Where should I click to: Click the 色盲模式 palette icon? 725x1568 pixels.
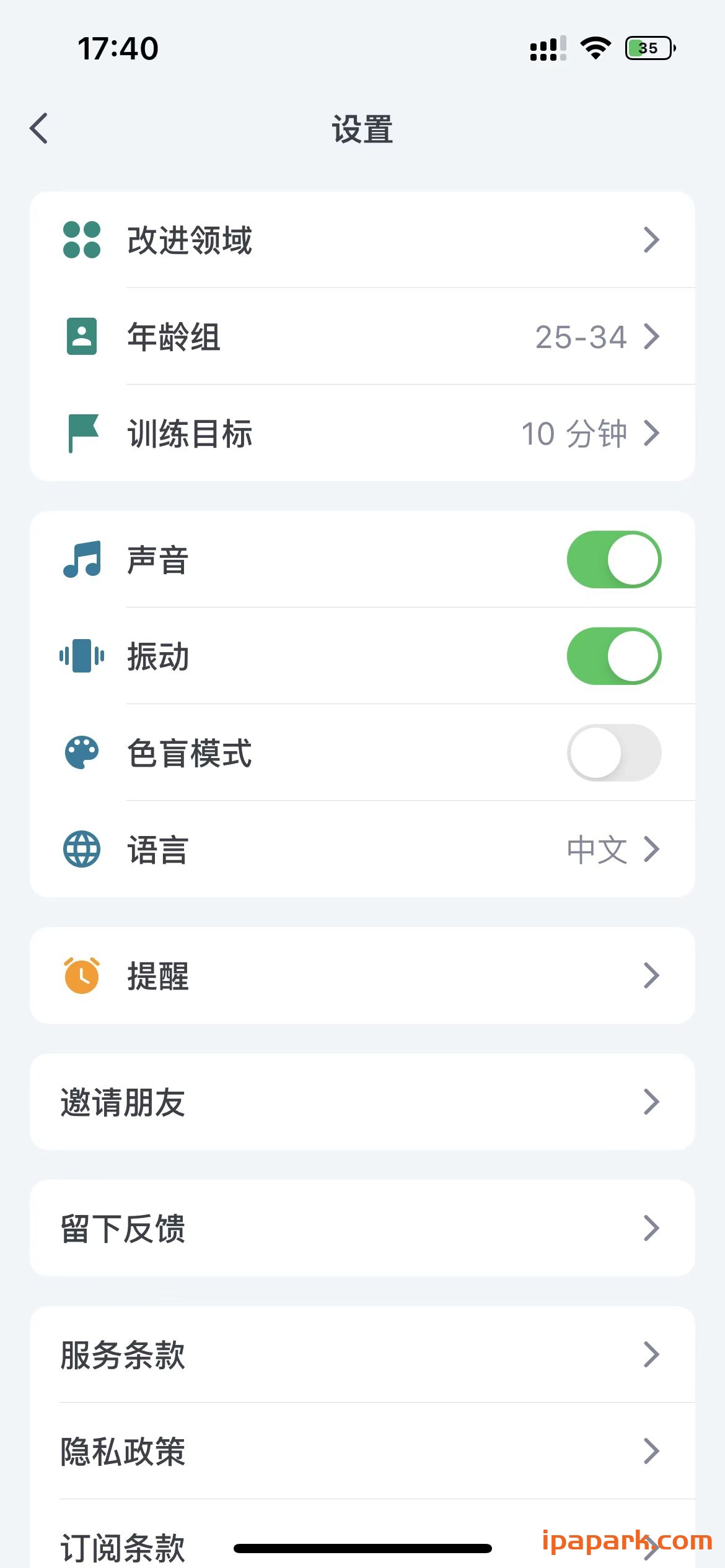coord(82,752)
